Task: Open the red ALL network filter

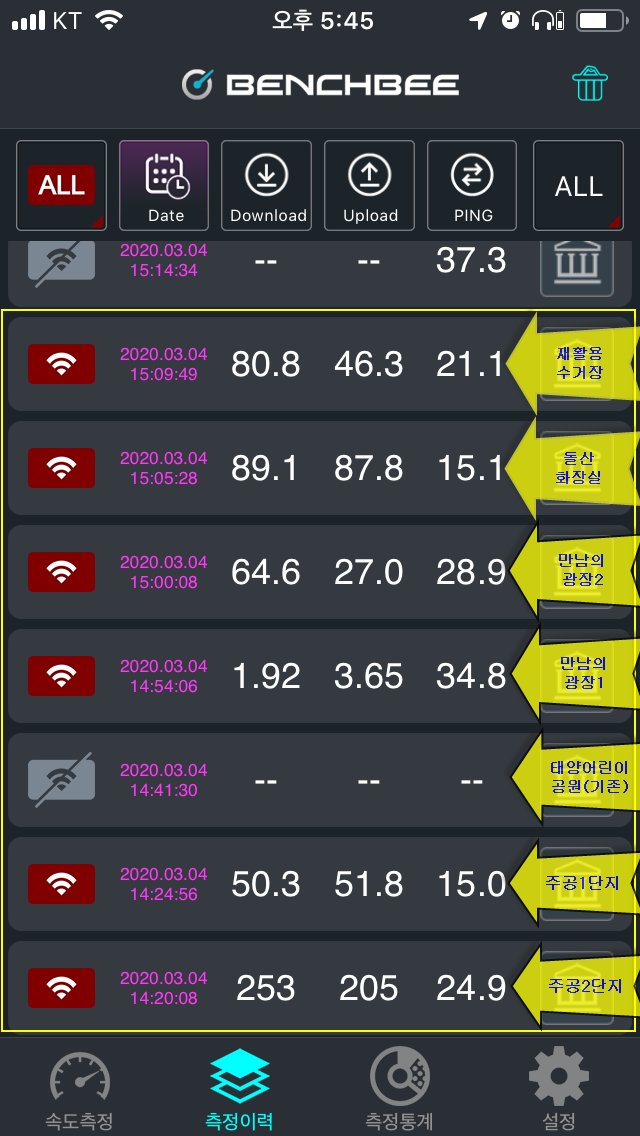Action: tap(62, 185)
